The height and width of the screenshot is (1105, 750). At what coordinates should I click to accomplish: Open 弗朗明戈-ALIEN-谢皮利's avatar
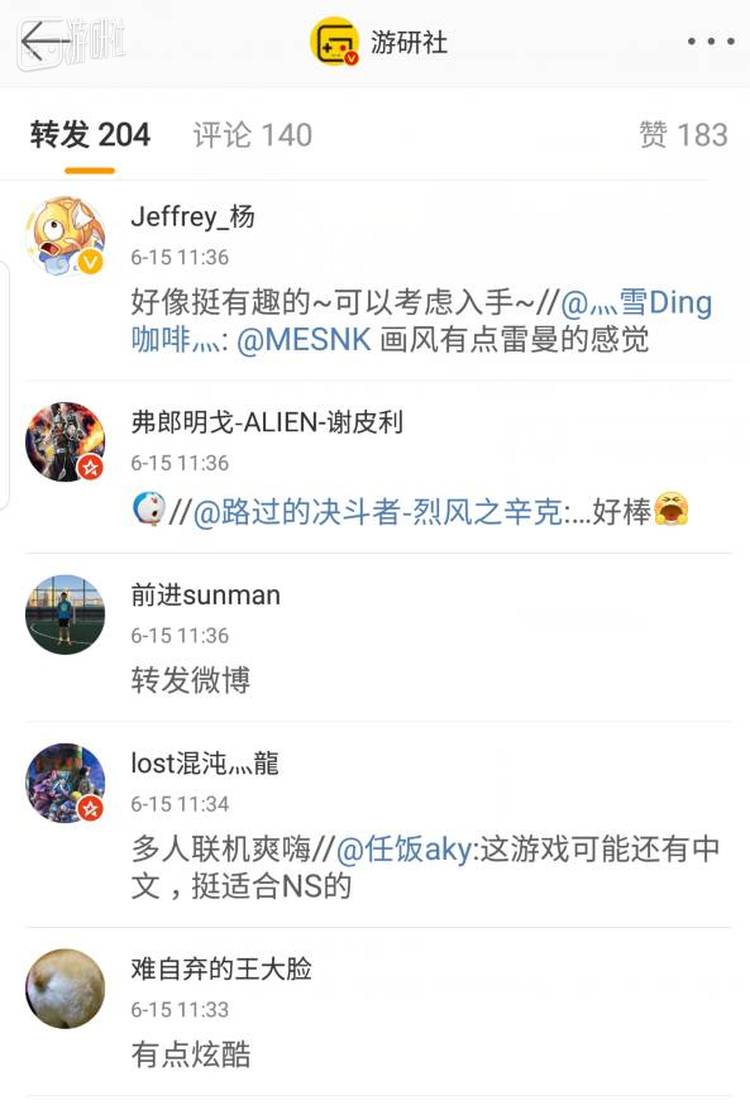[65, 442]
